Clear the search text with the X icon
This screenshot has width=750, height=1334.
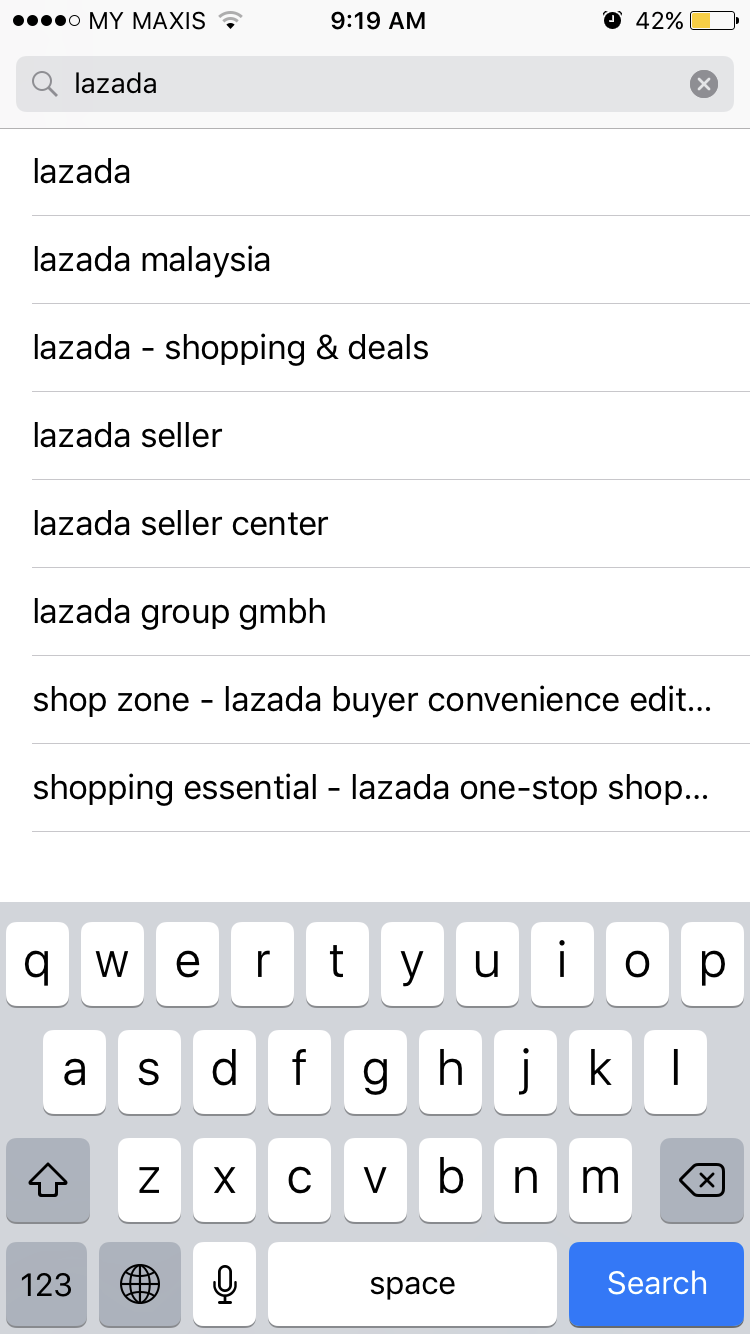click(x=704, y=84)
